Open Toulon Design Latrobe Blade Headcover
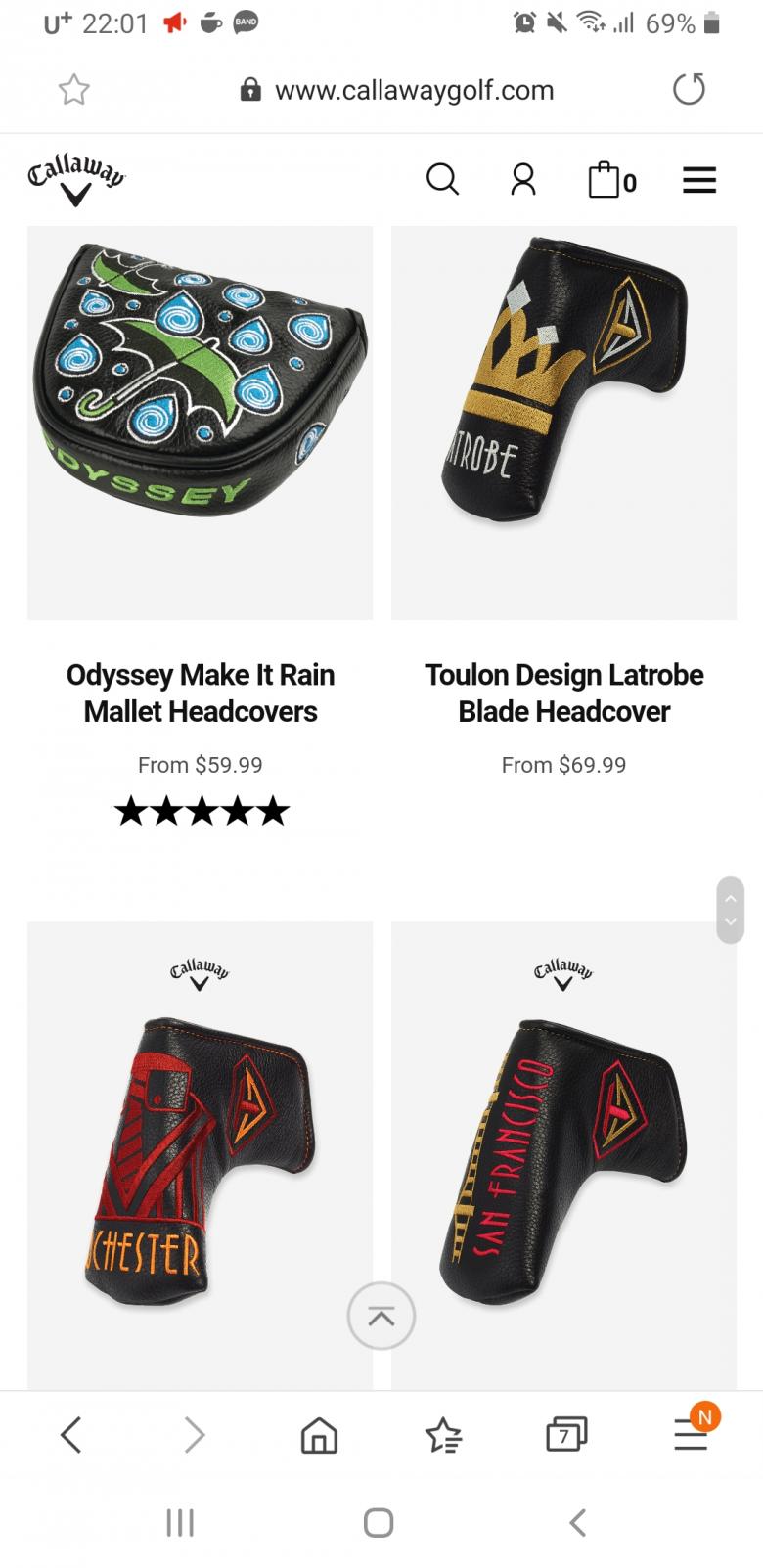This screenshot has width=763, height=1568. click(x=563, y=693)
